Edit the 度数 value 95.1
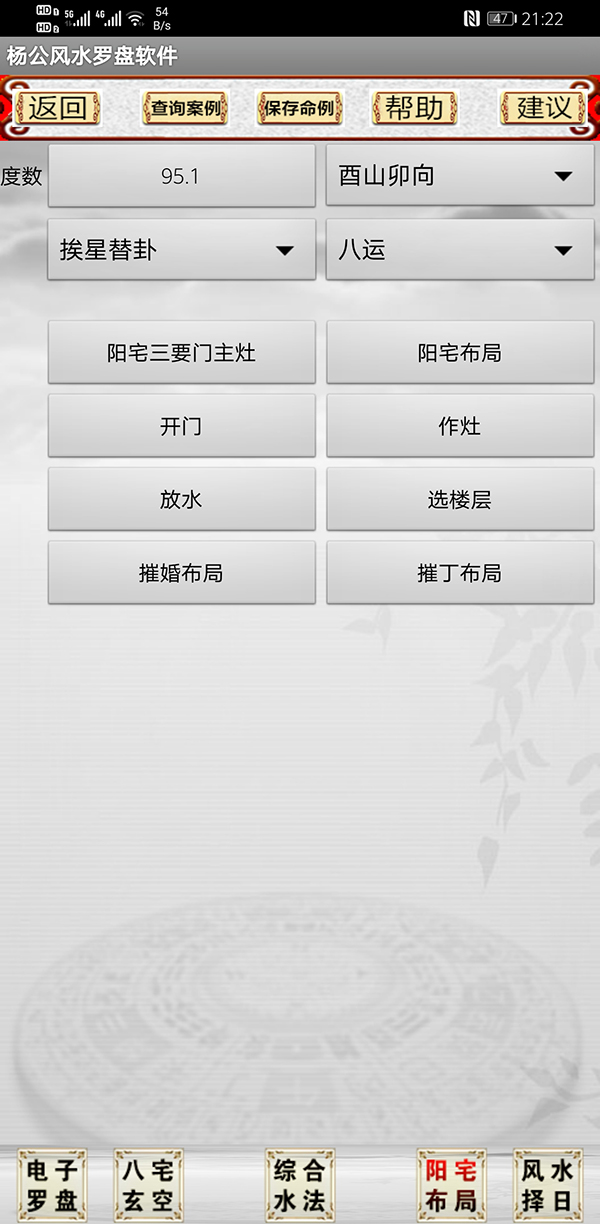Screen dimensions: 600x1224 click(x=181, y=176)
